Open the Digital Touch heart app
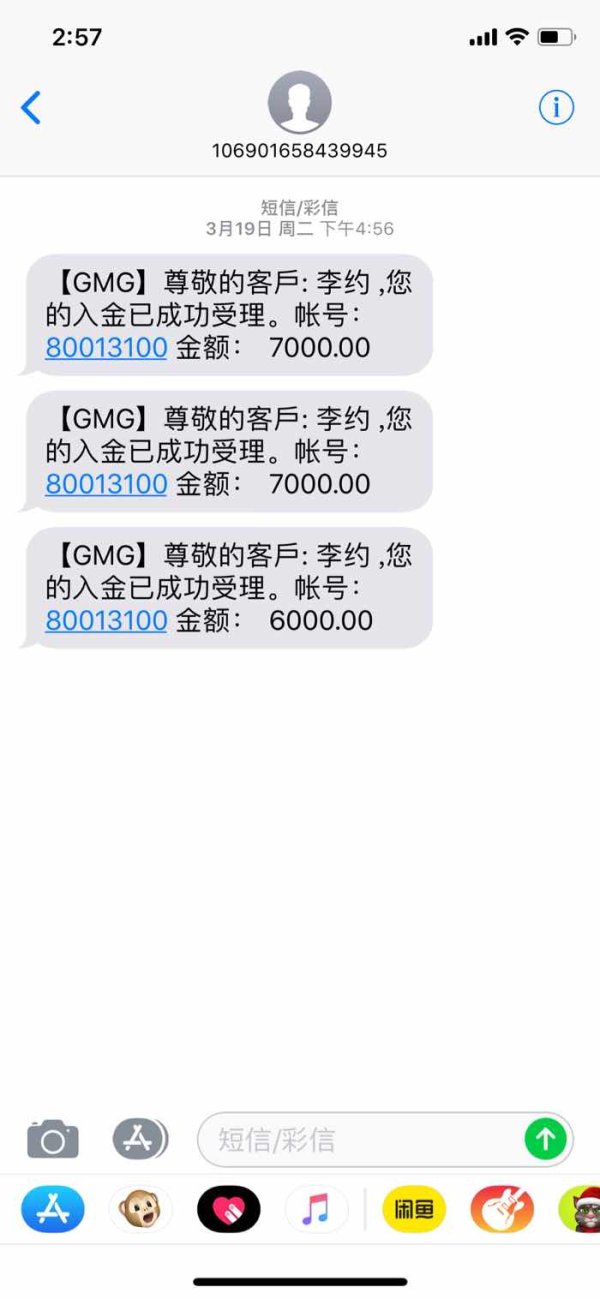The height and width of the screenshot is (1299, 600). tap(229, 1211)
